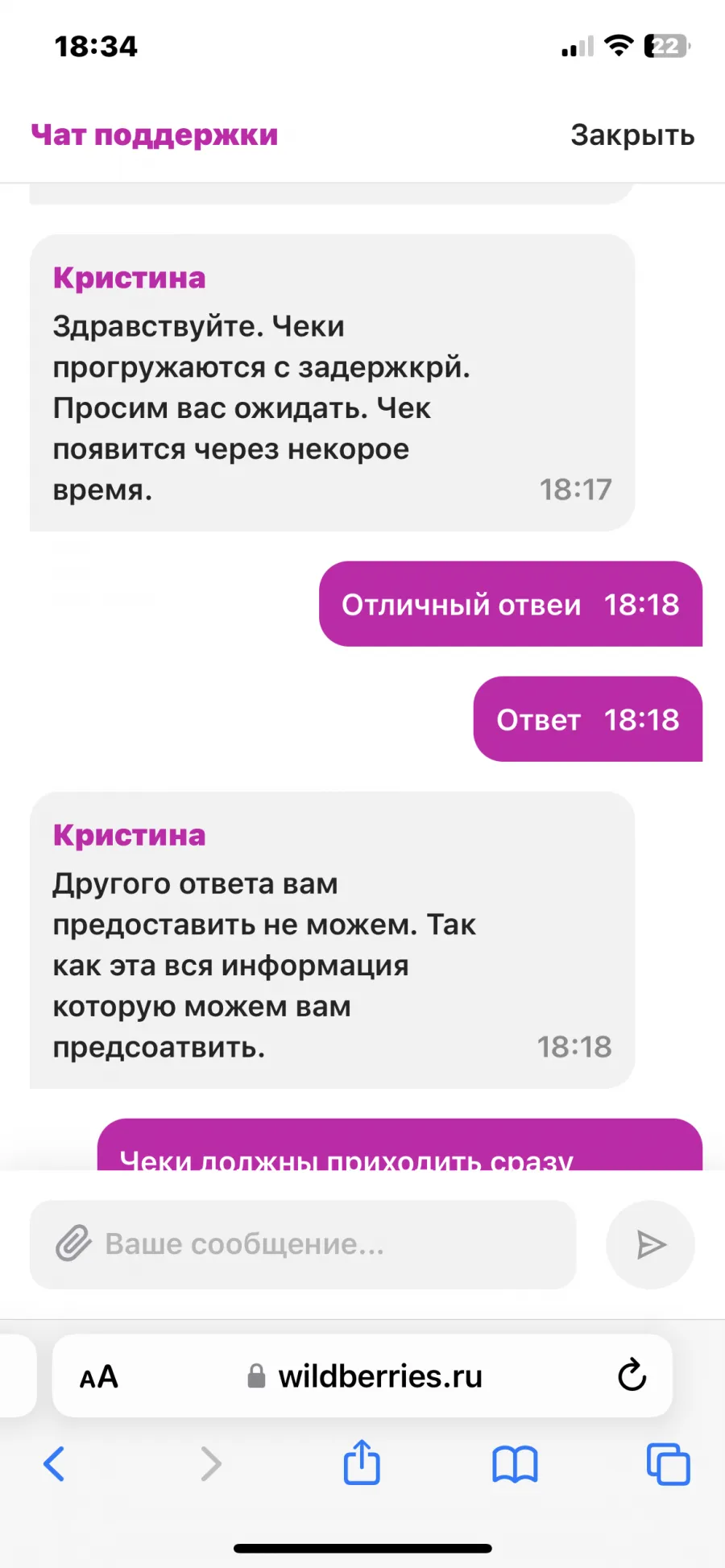
Task: Open the AA reader settings
Action: 99,1376
